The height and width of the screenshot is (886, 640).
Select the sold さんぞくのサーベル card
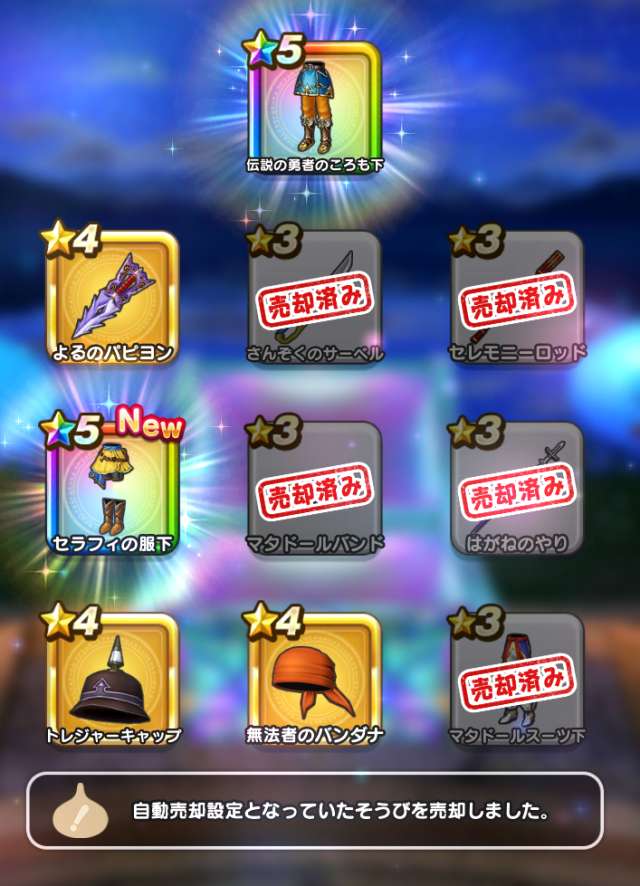(x=314, y=298)
